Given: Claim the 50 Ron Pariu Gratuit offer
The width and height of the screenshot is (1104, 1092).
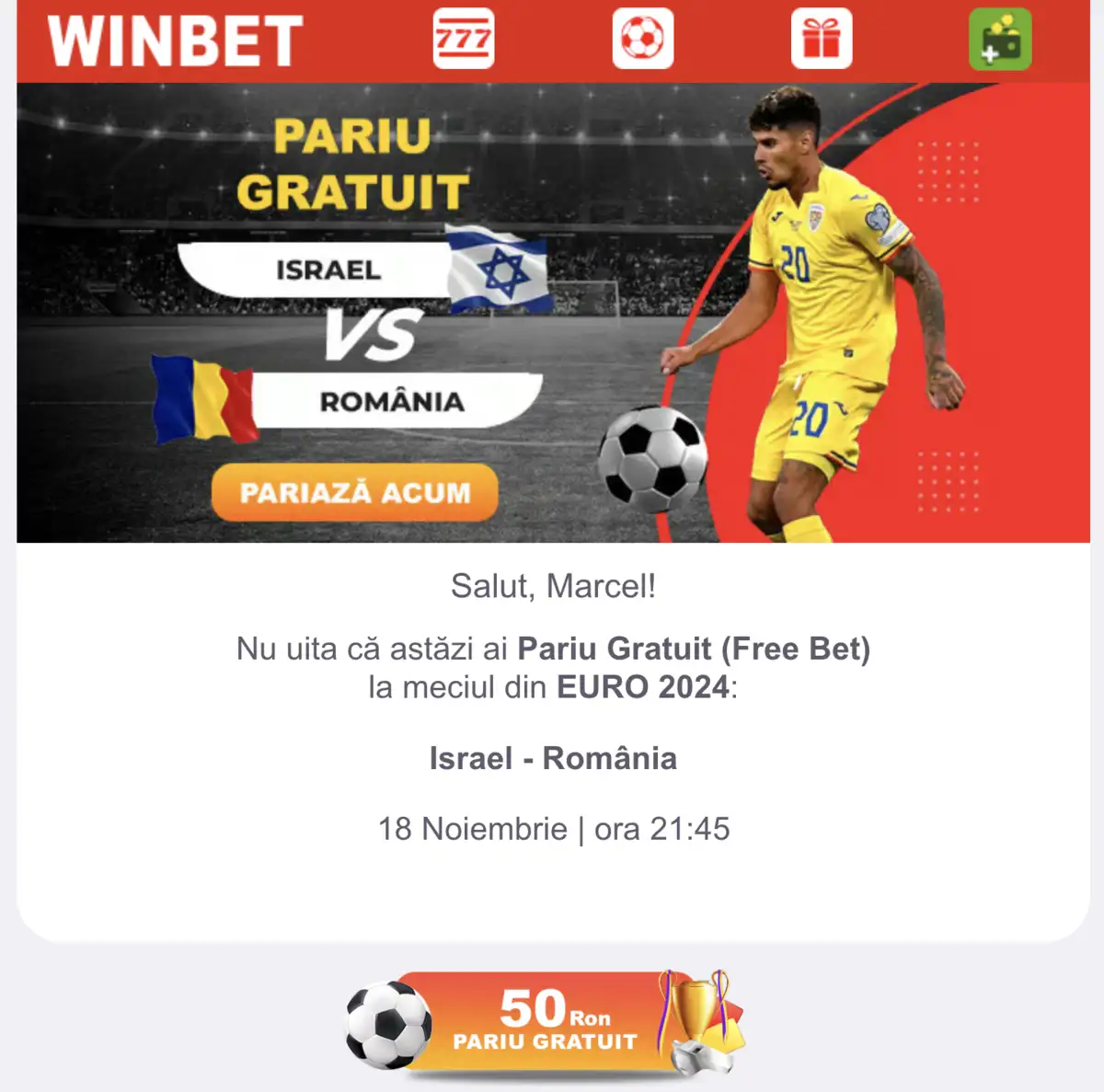Looking at the screenshot, I should 546,1023.
